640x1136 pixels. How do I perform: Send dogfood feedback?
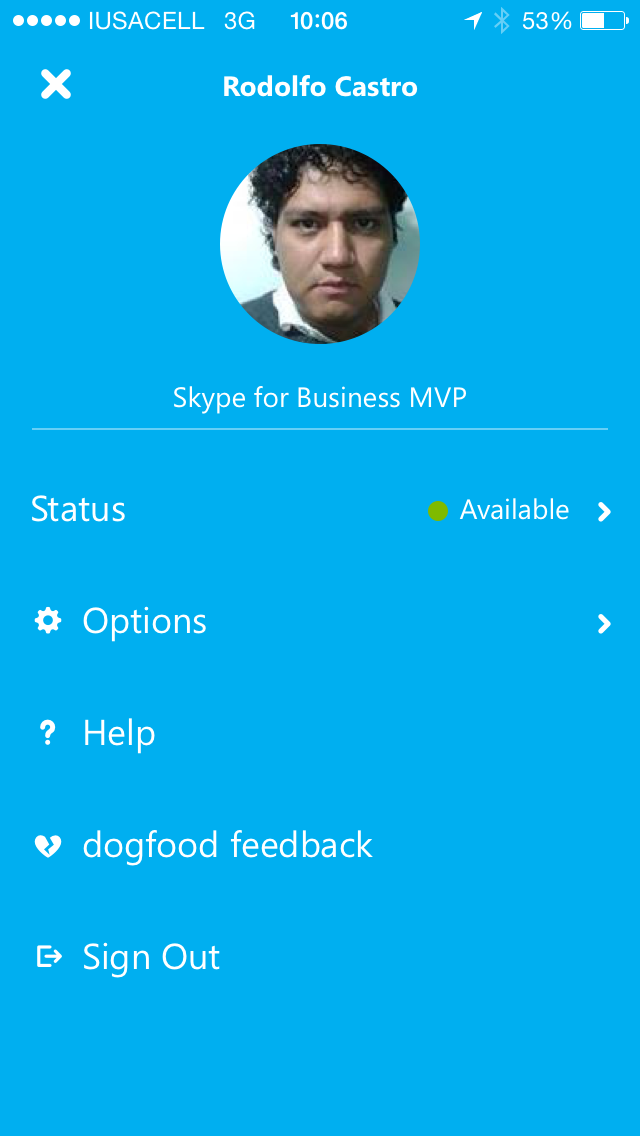(x=226, y=846)
